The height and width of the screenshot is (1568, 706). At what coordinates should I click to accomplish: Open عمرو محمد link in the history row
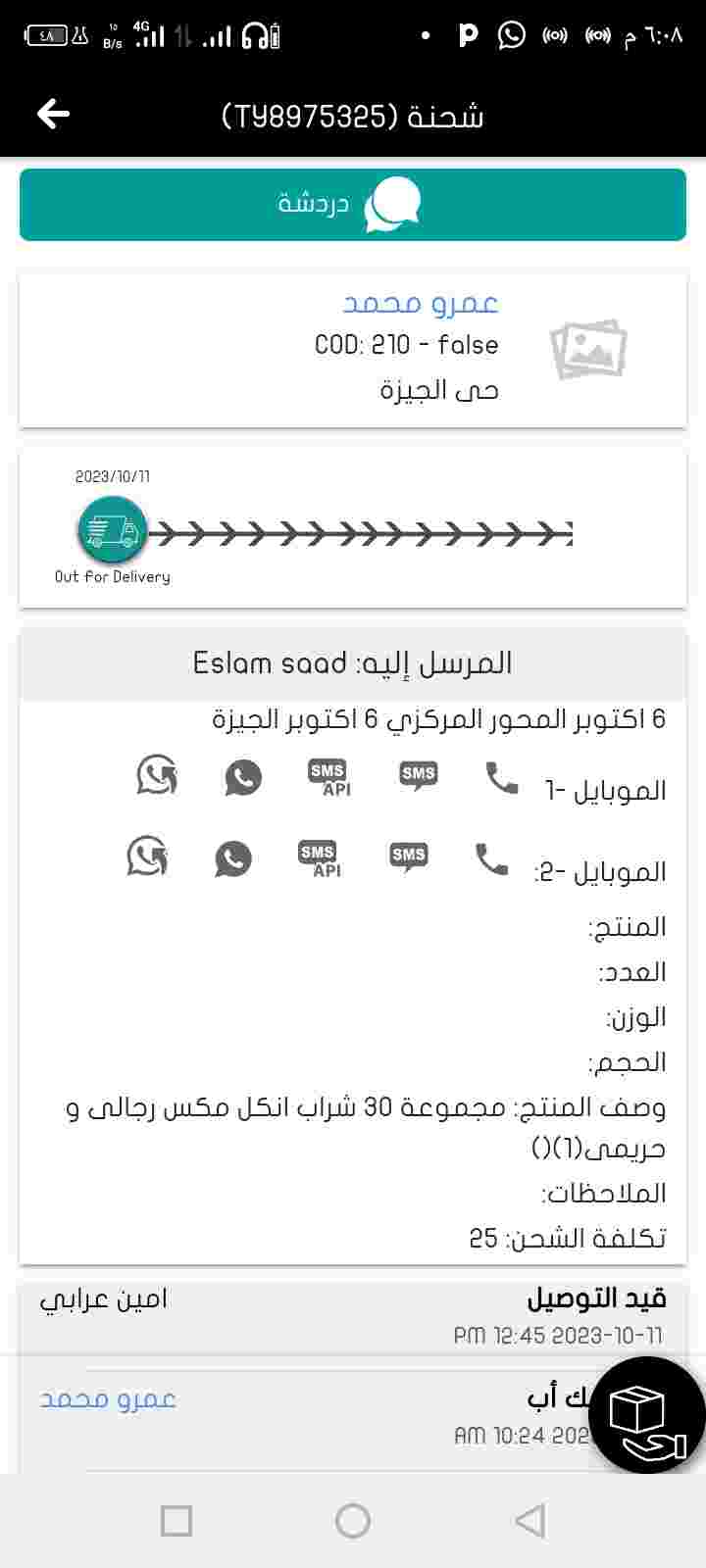pyautogui.click(x=108, y=1398)
